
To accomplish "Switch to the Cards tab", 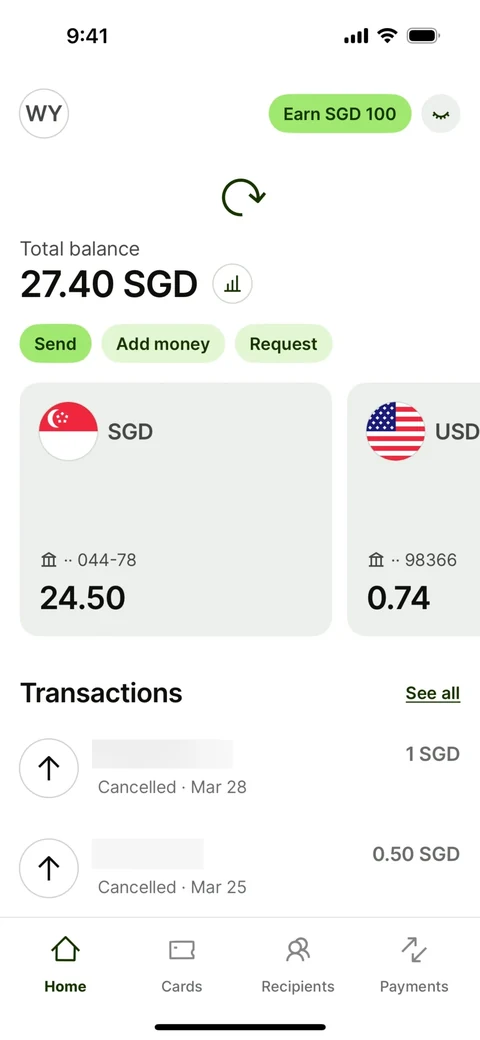I will pos(182,964).
